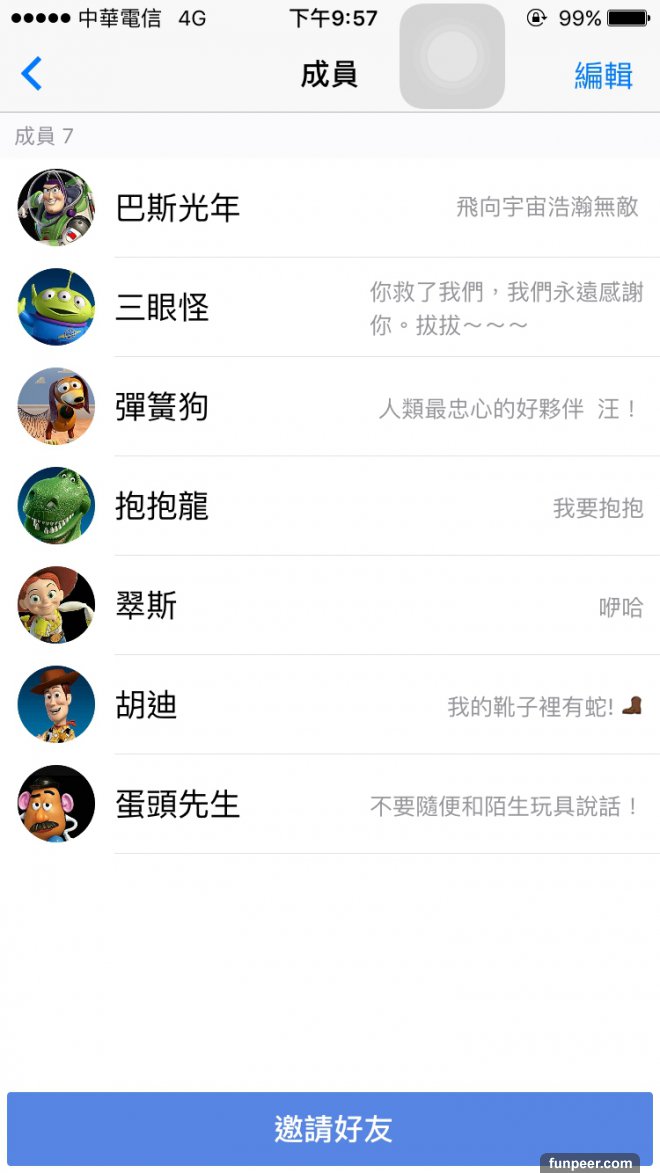This screenshot has height=1173, width=660.
Task: Go back using the top-left arrow
Action: click(32, 74)
